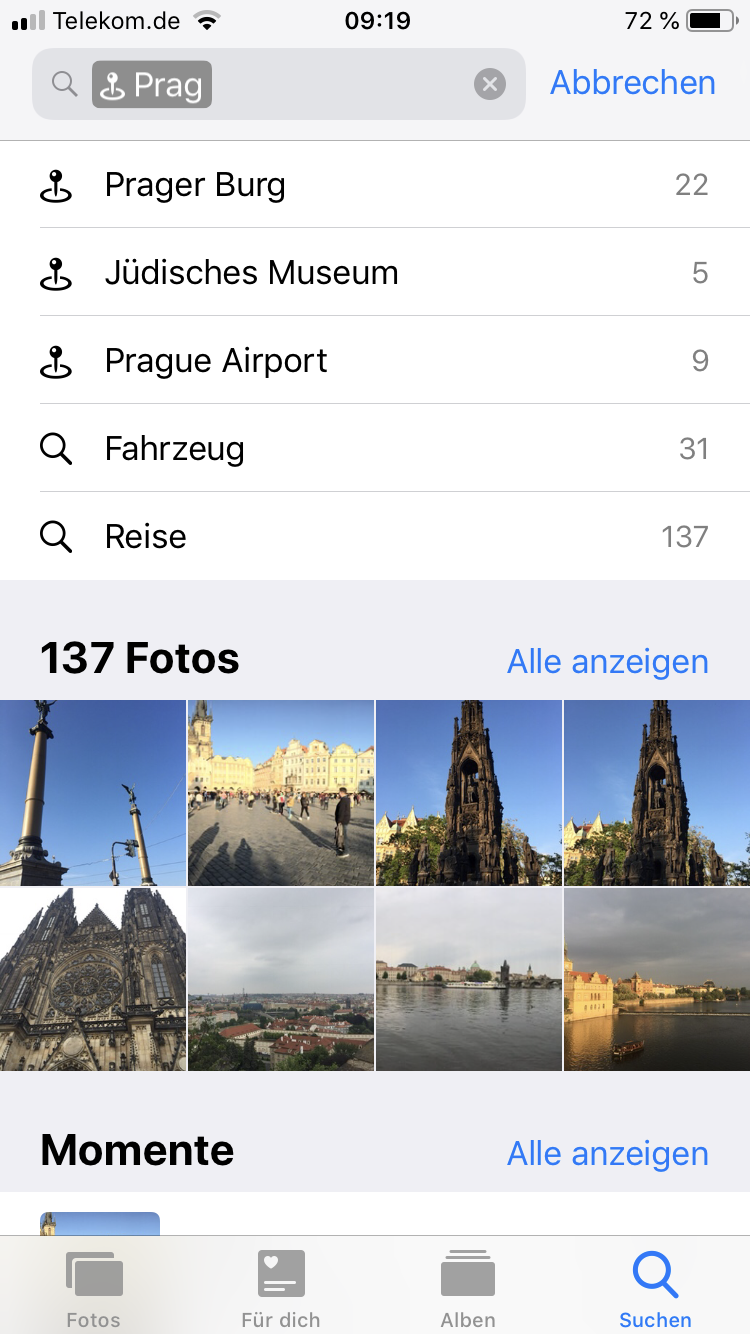Open the Prager Burg location suggestion
750x1334 pixels.
tap(374, 185)
